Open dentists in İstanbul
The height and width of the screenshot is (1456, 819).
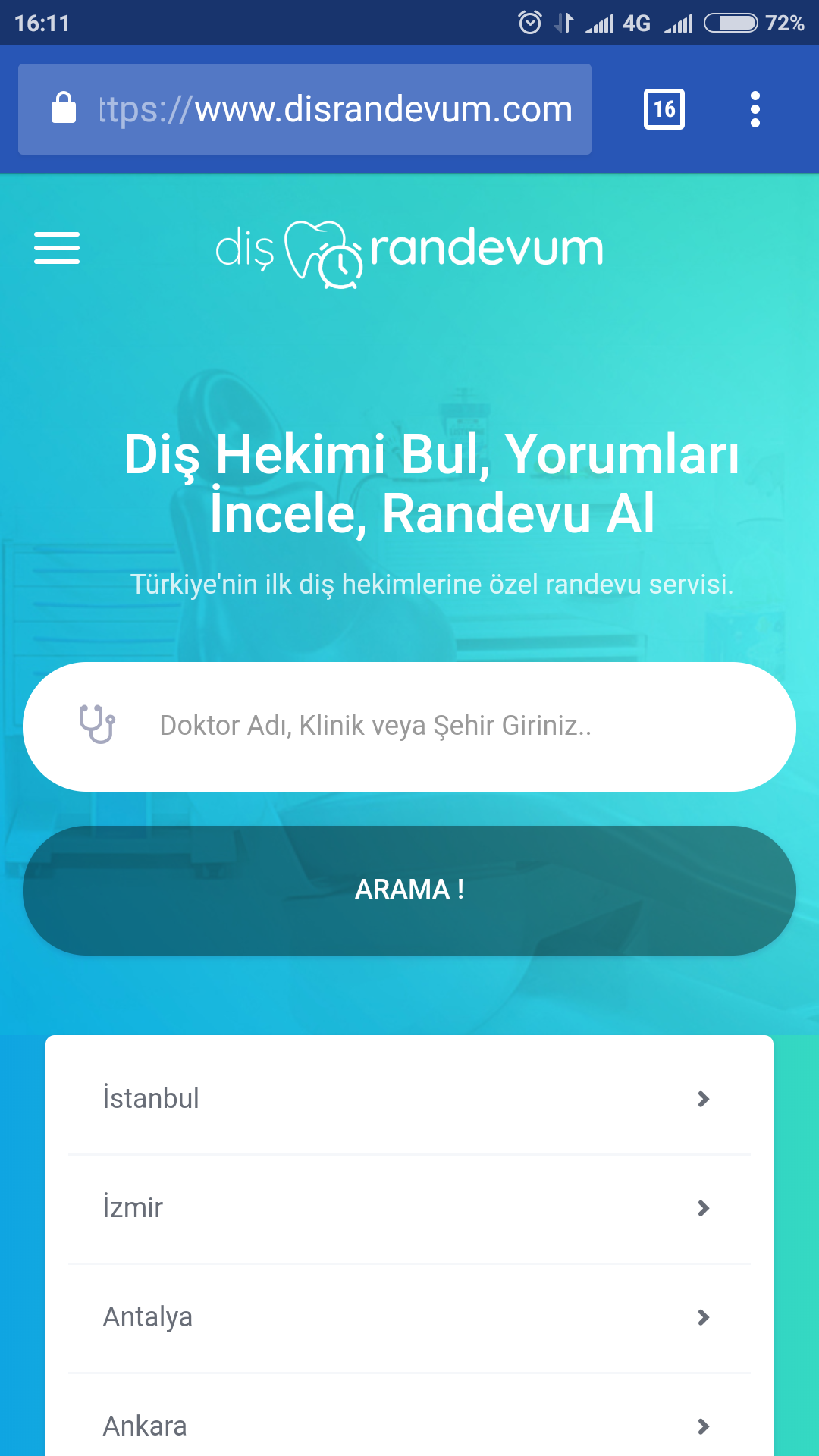[x=409, y=1099]
